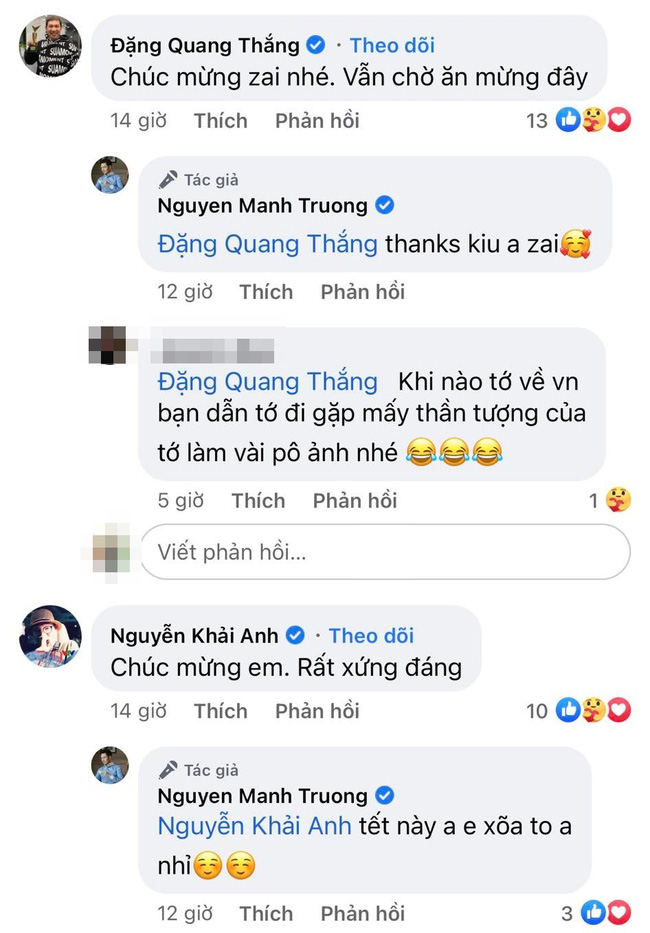Like the 'Khi nào tớ về vn' reply
Viewport: 650px width, 933px height.
point(258,501)
